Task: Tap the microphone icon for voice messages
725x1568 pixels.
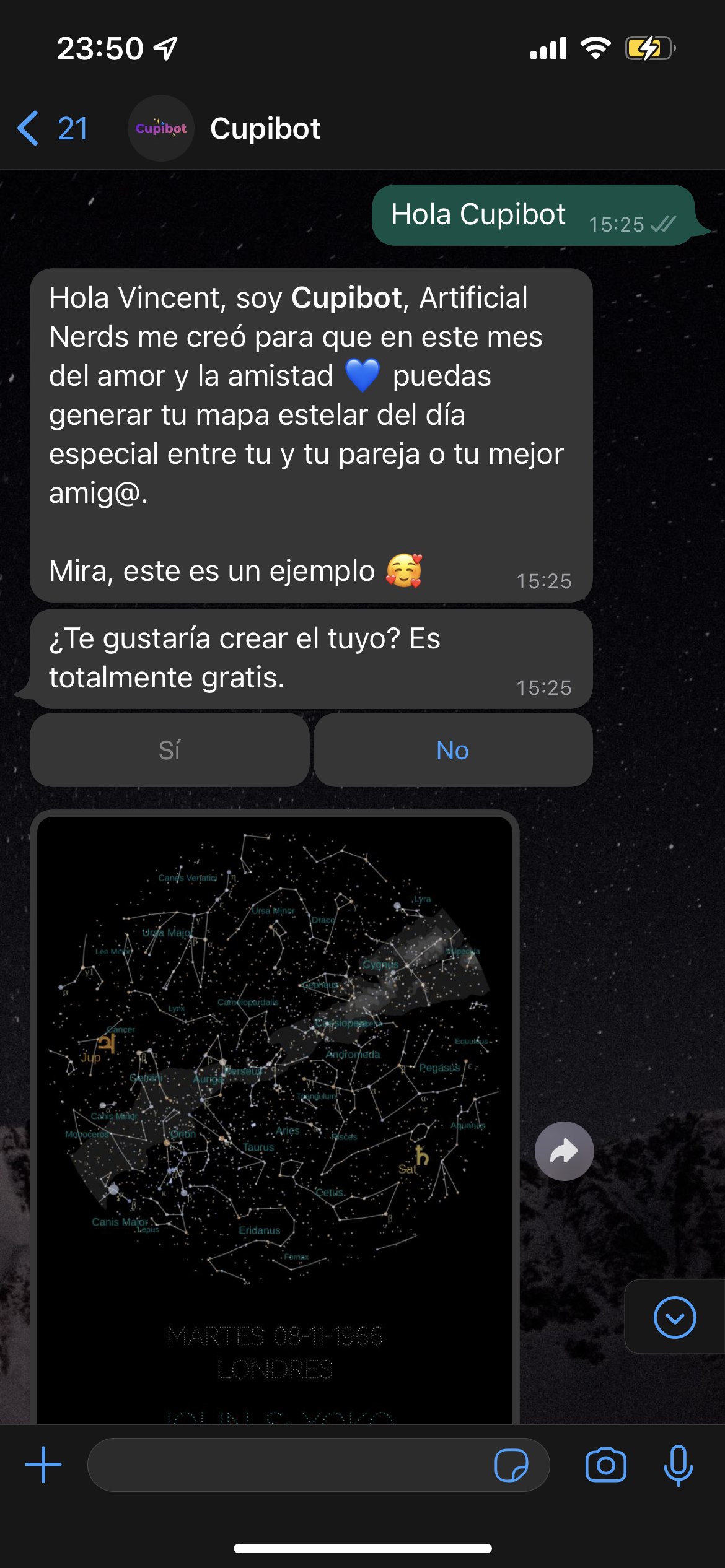Action: coord(678,1465)
